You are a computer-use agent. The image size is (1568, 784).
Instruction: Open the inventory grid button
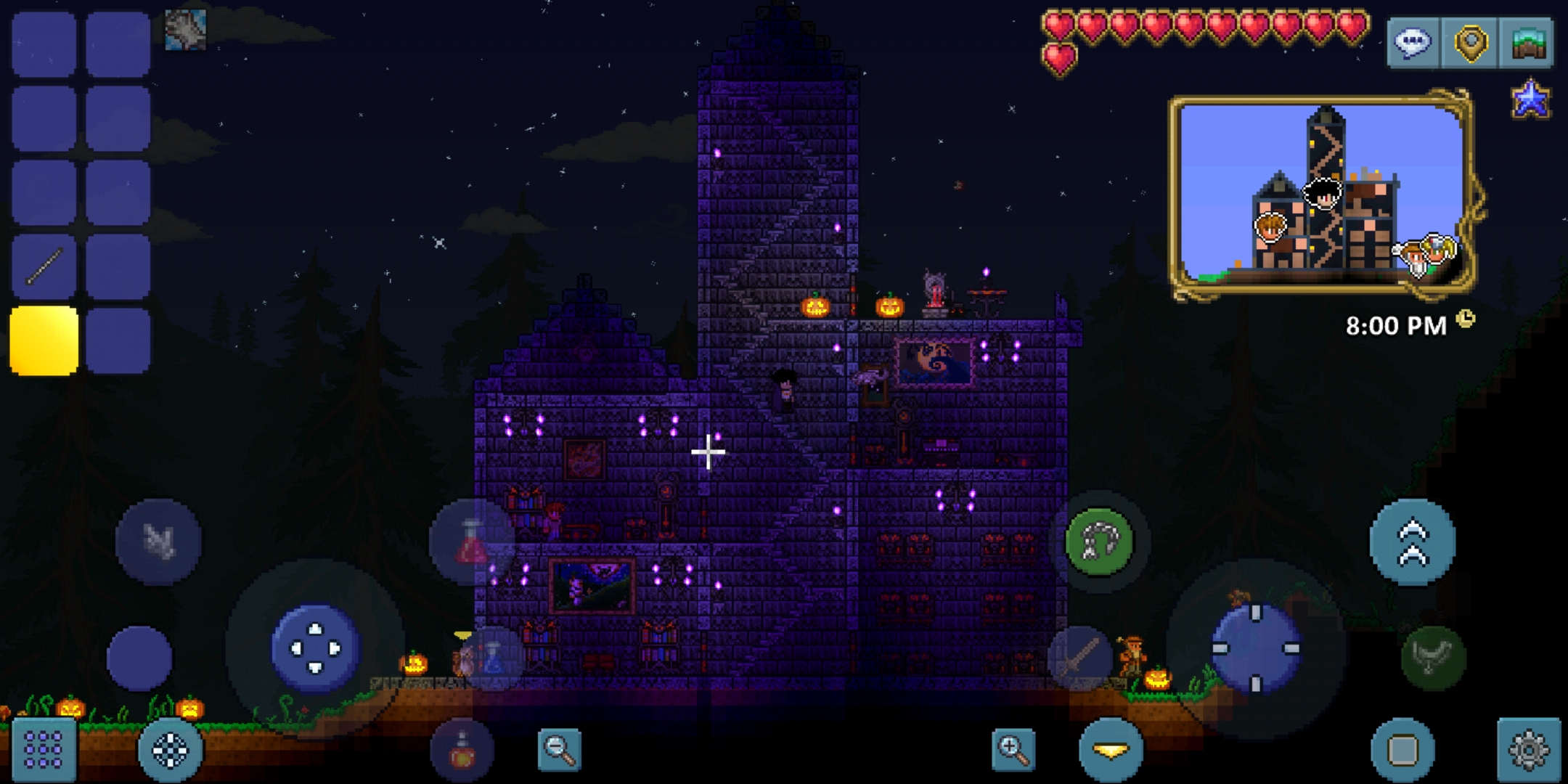(43, 748)
